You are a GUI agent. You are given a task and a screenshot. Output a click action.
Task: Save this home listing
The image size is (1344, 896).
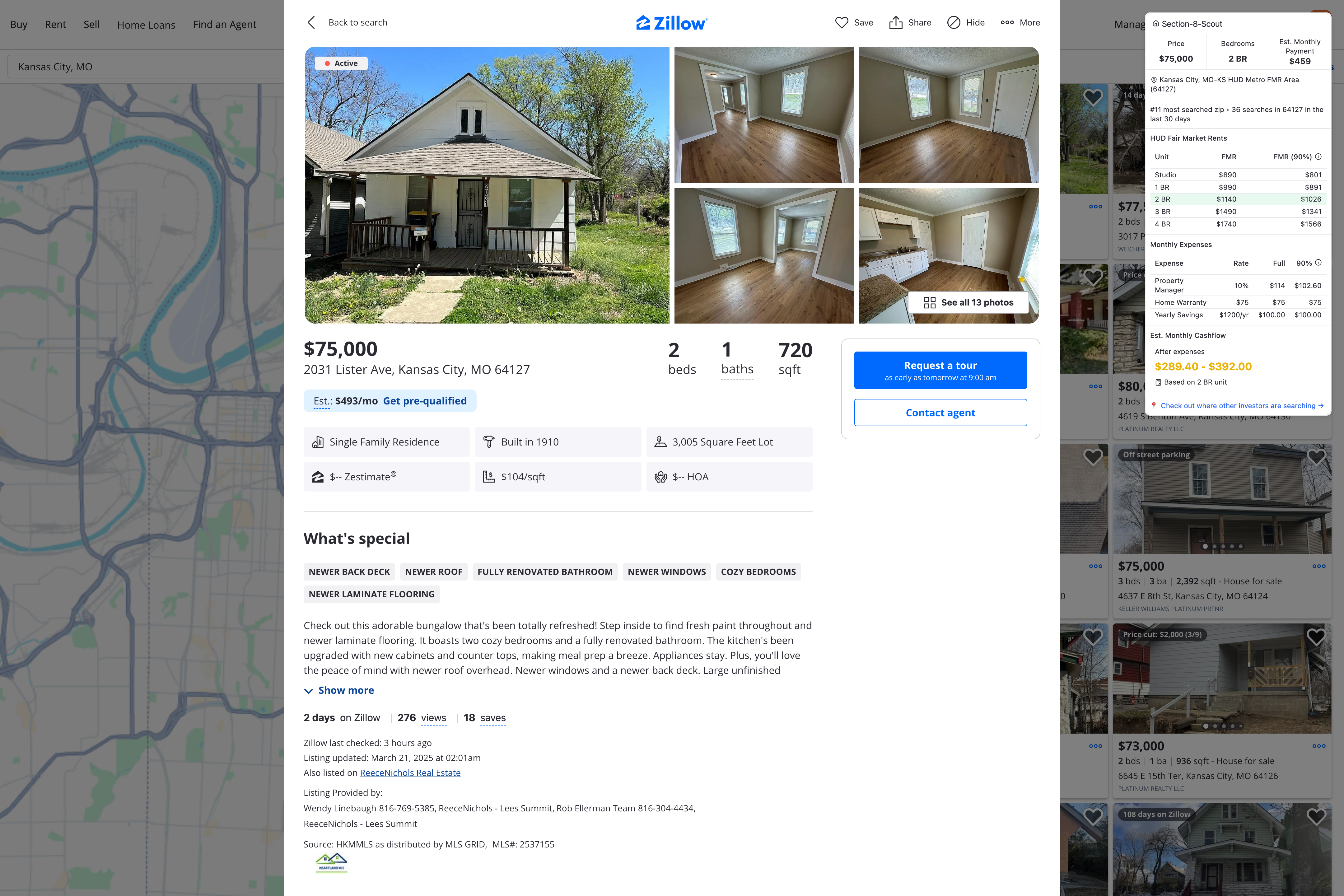(x=854, y=23)
